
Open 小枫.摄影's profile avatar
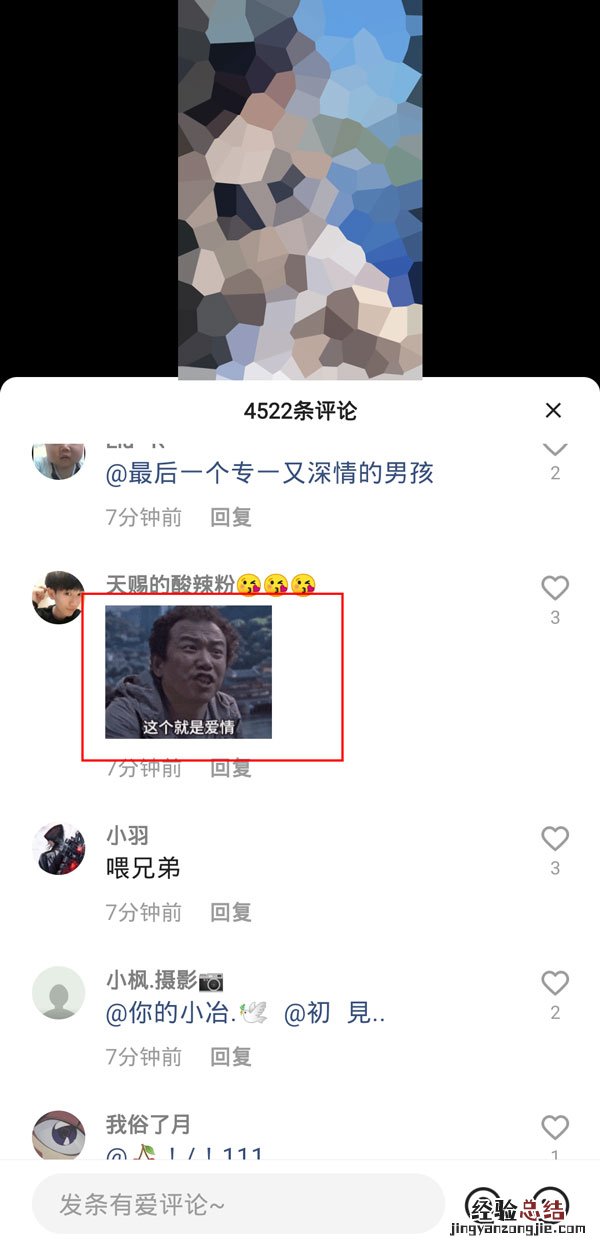[58, 993]
